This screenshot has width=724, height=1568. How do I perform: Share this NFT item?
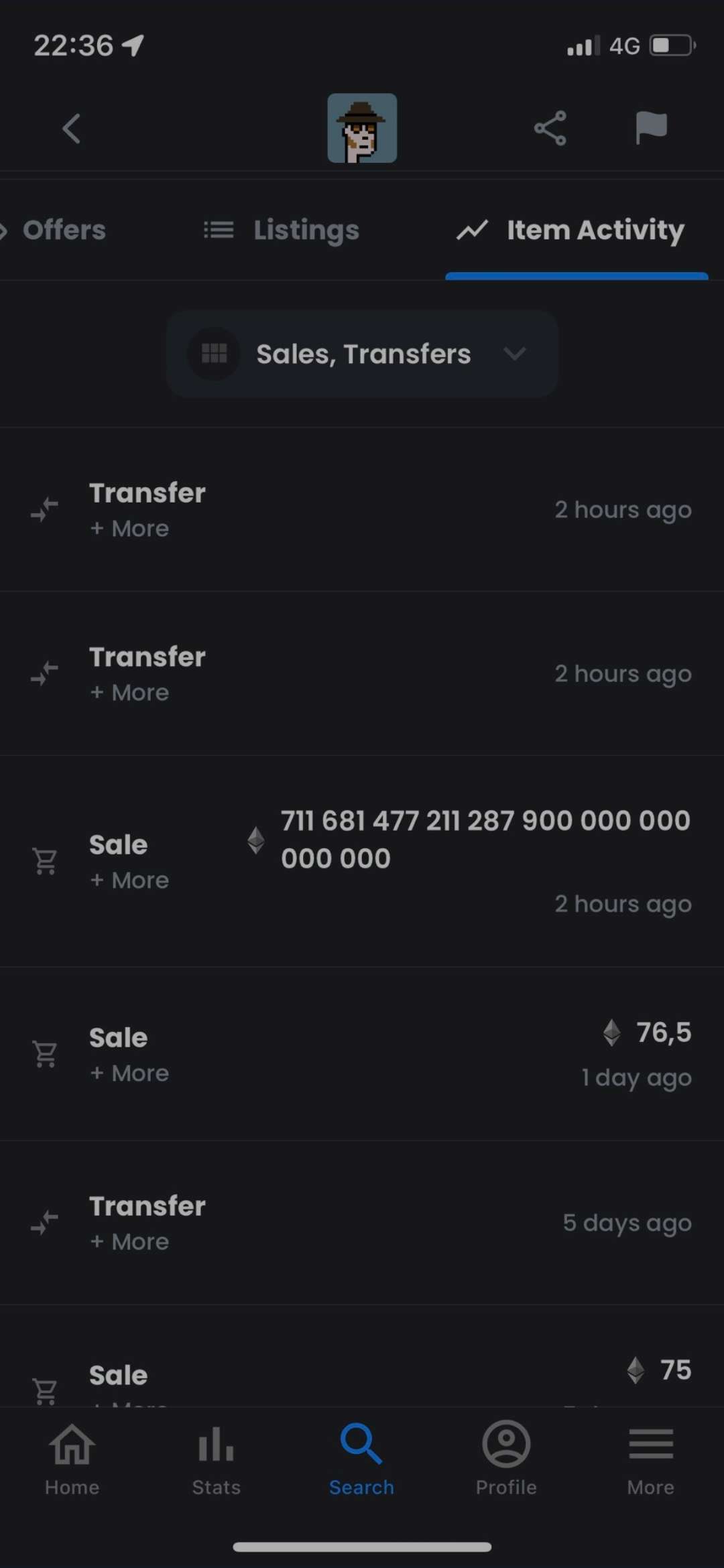(x=550, y=128)
